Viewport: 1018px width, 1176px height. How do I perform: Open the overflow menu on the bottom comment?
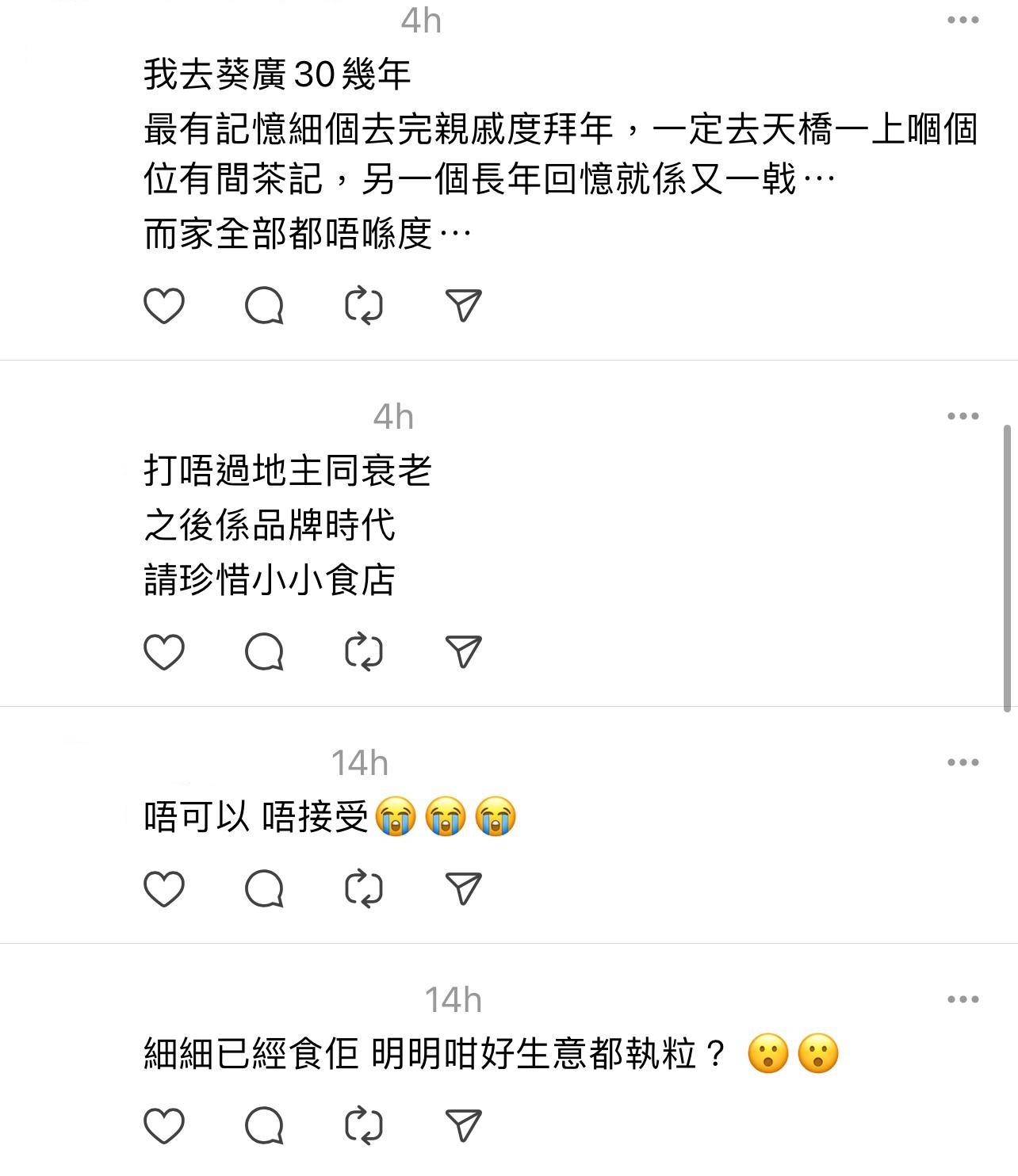[963, 1000]
